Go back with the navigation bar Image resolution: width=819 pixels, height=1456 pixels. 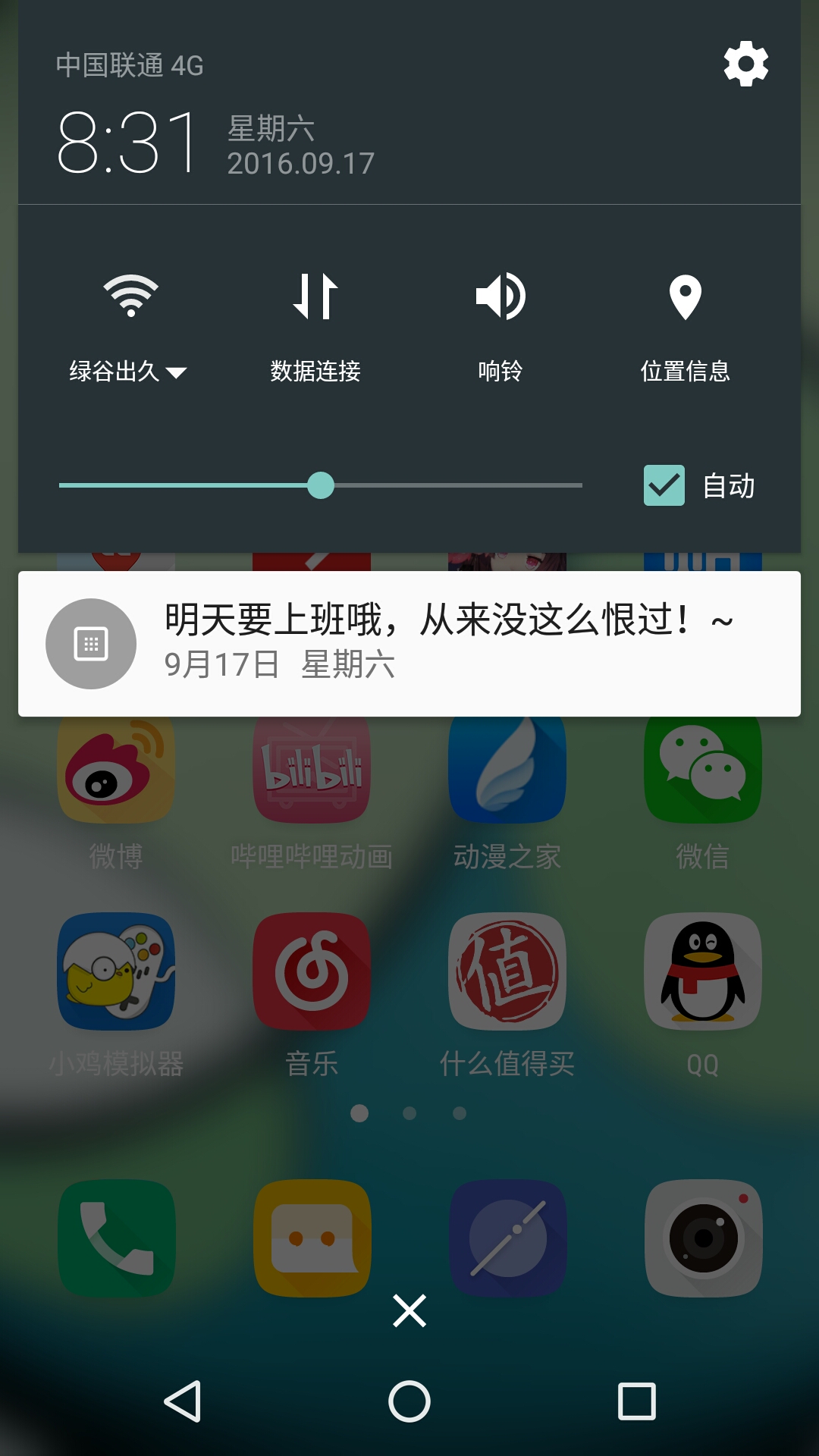(x=183, y=1401)
